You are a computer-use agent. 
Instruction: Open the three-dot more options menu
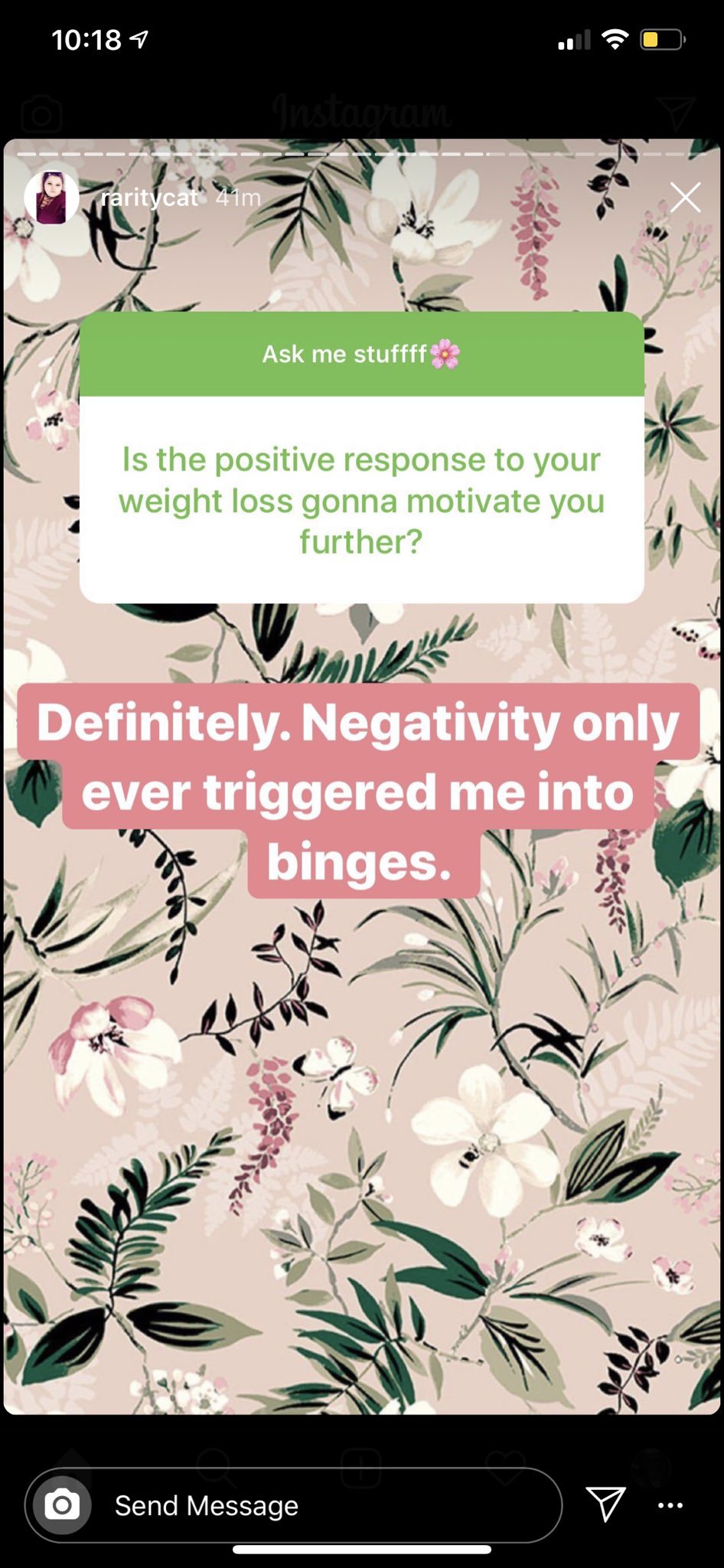(670, 1505)
